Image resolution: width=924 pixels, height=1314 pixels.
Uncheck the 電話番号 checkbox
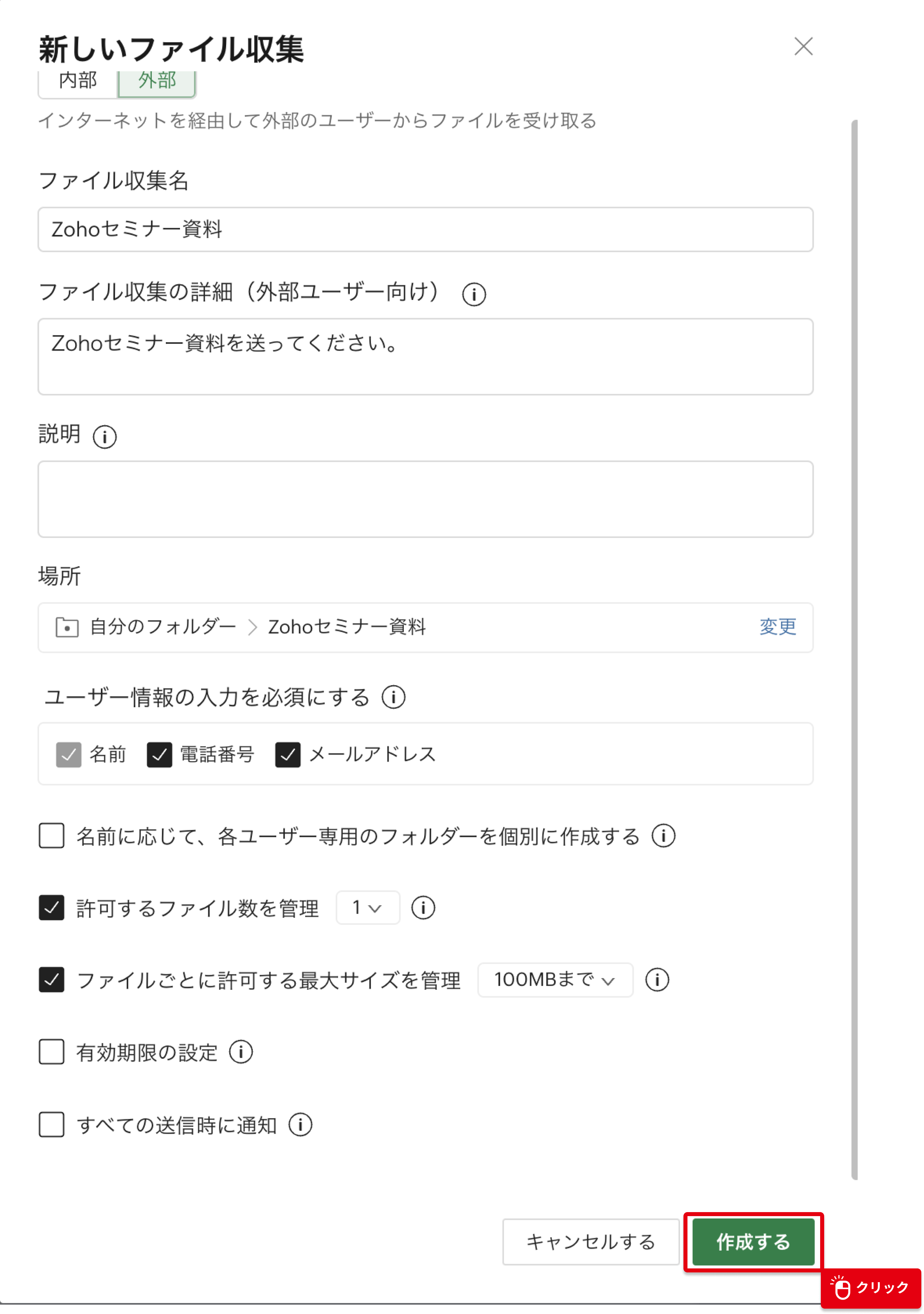(159, 755)
